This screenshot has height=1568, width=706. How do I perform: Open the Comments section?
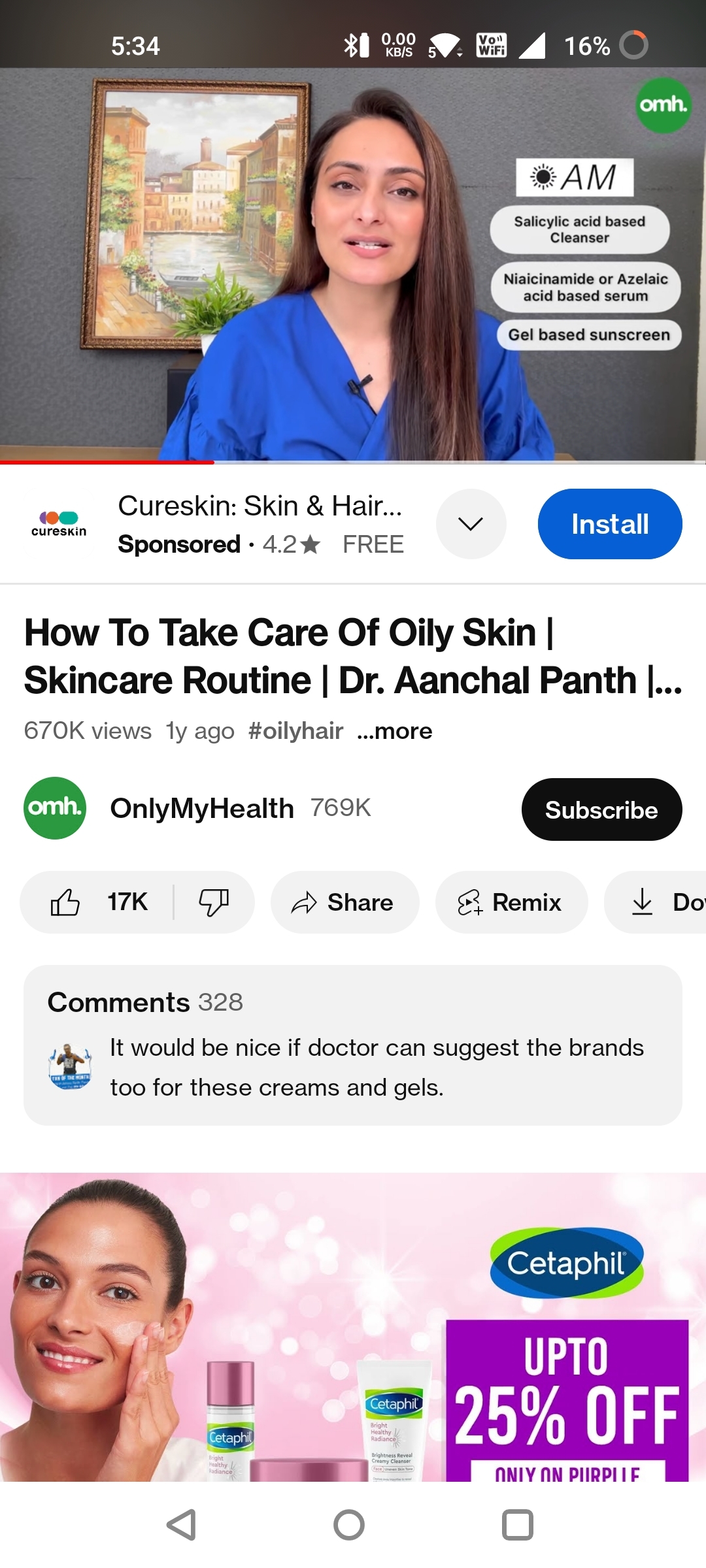point(353,1045)
